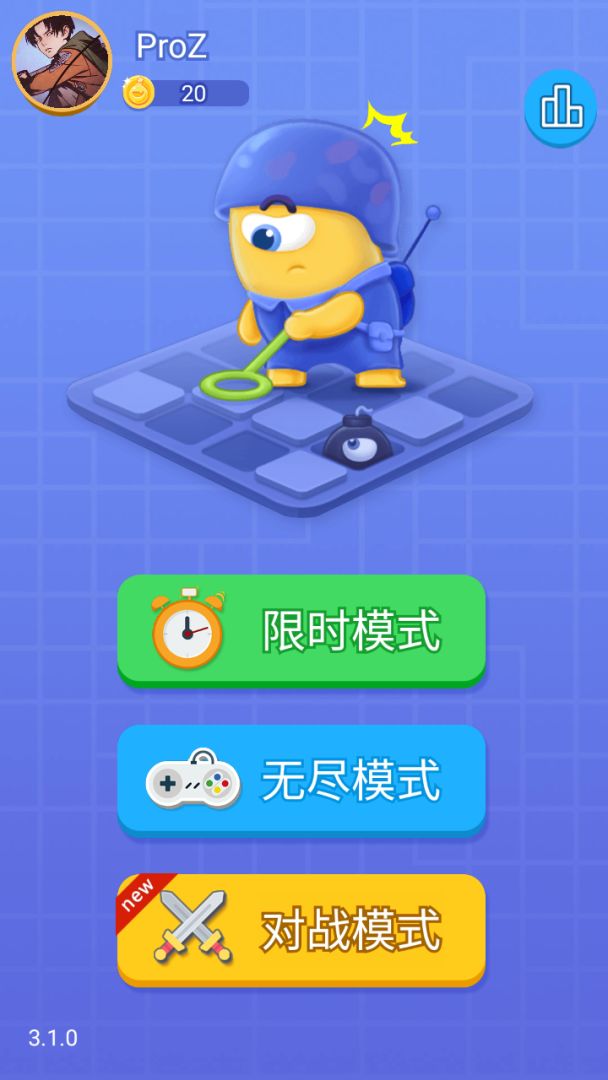Open the leaderboard chart icon
Screen dimensions: 608x1080
pos(560,107)
